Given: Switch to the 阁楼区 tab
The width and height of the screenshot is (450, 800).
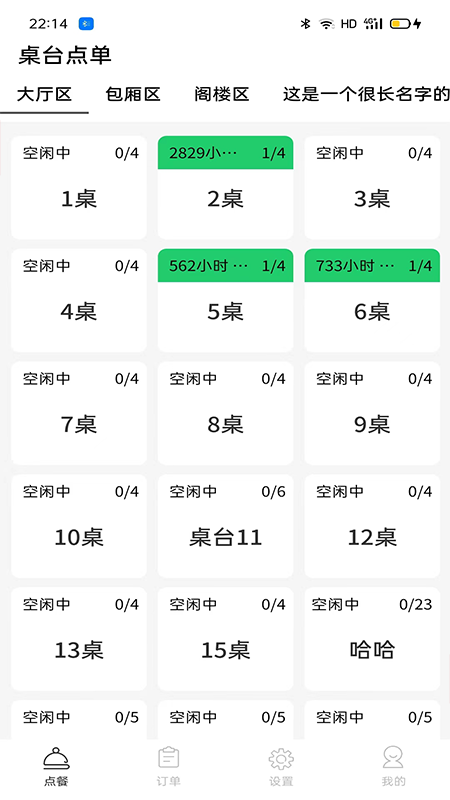Looking at the screenshot, I should pyautogui.click(x=221, y=94).
